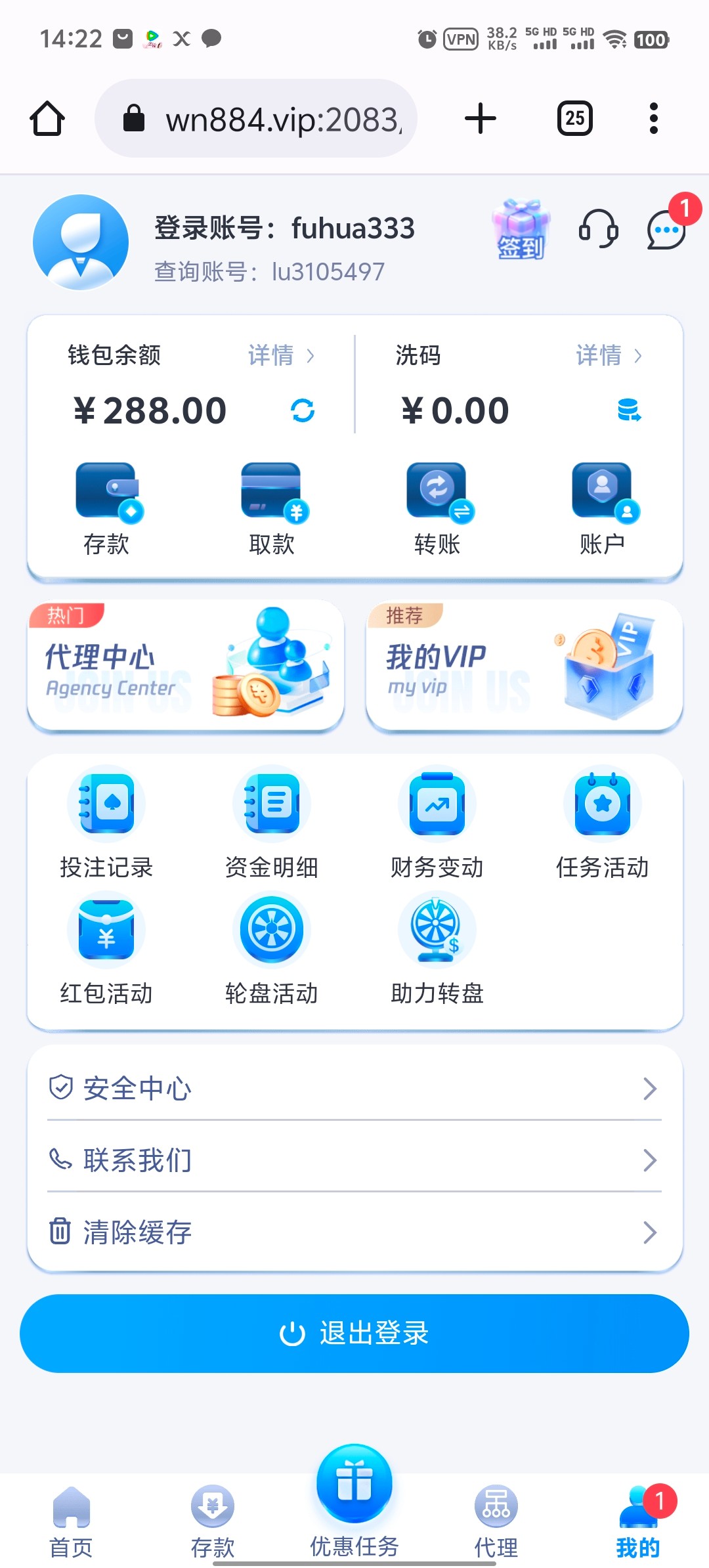Open the customer service headset icon
The width and height of the screenshot is (709, 1568).
598,229
